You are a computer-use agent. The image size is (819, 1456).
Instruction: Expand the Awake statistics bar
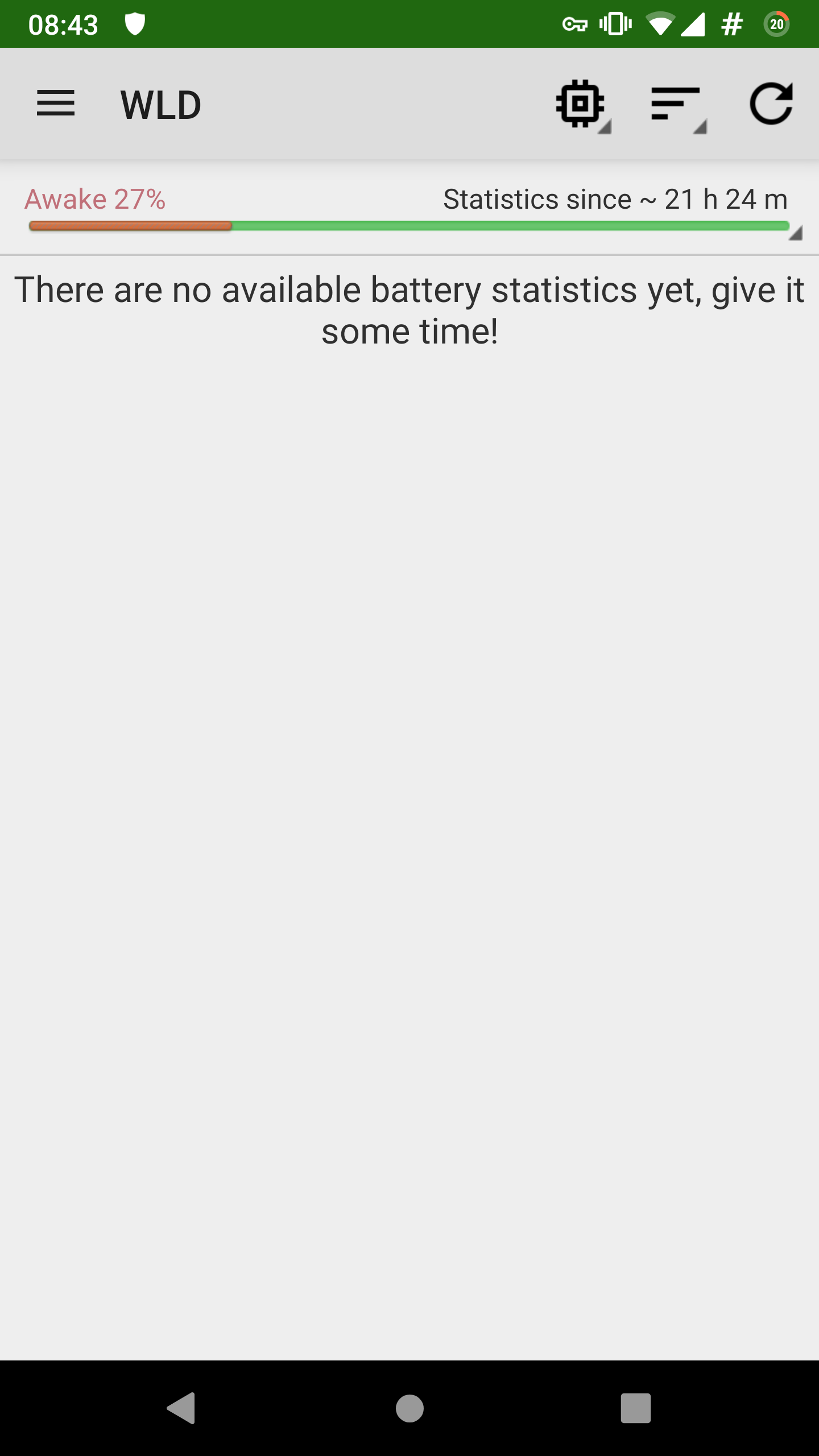pos(409,225)
